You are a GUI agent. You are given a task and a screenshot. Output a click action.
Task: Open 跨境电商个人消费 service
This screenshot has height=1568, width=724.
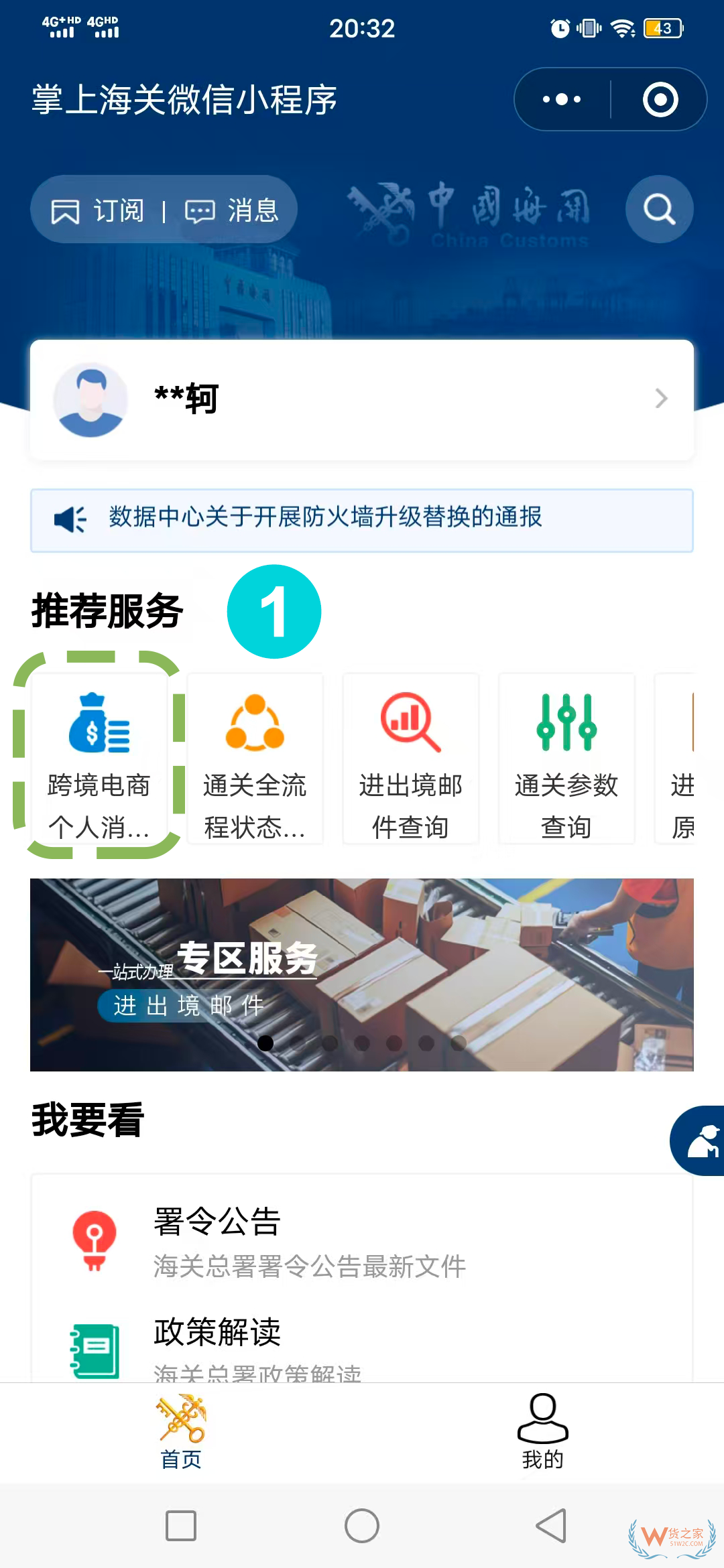[x=99, y=761]
